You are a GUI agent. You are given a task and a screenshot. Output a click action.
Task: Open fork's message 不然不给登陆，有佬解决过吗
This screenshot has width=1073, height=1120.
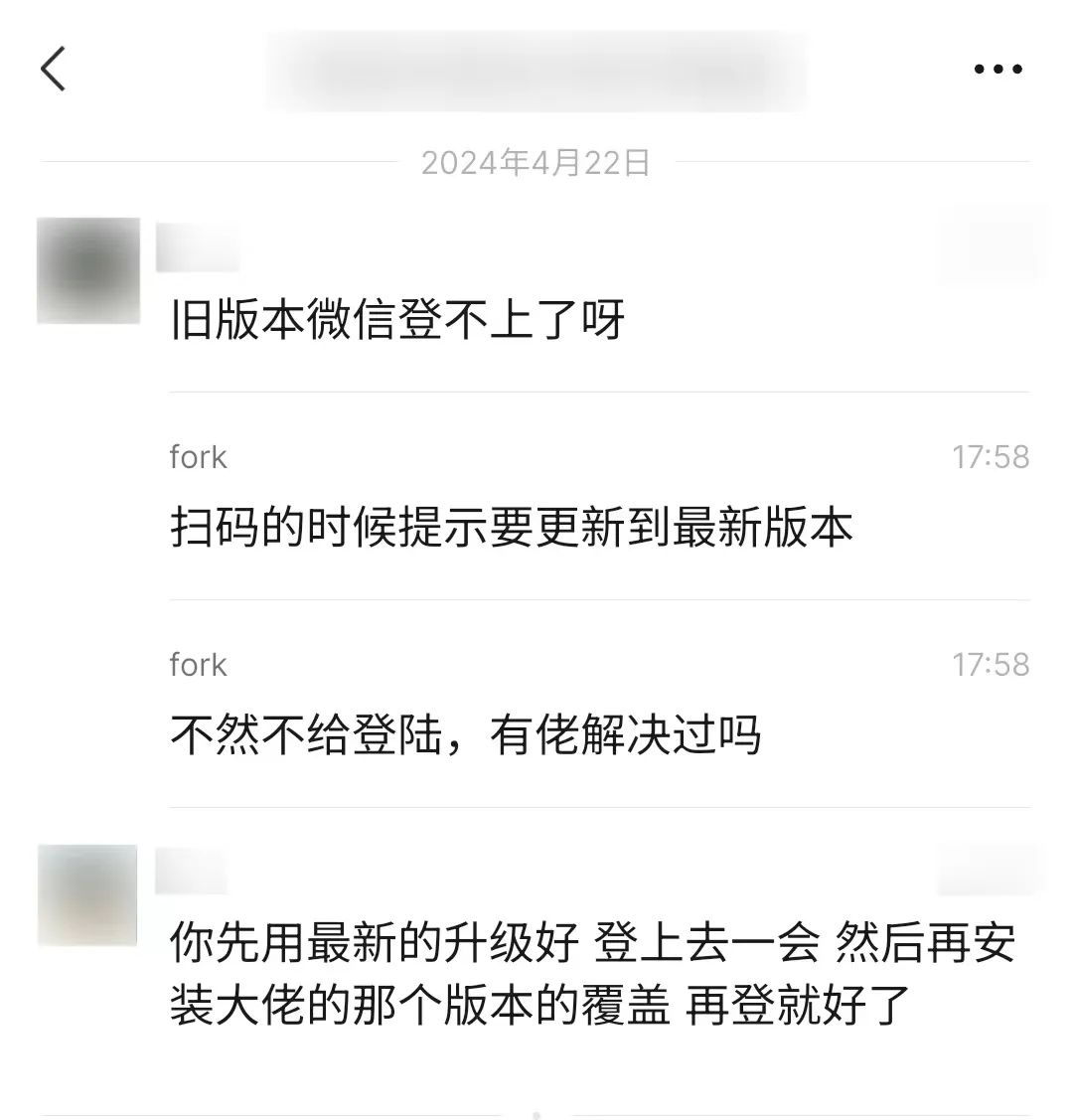point(465,735)
